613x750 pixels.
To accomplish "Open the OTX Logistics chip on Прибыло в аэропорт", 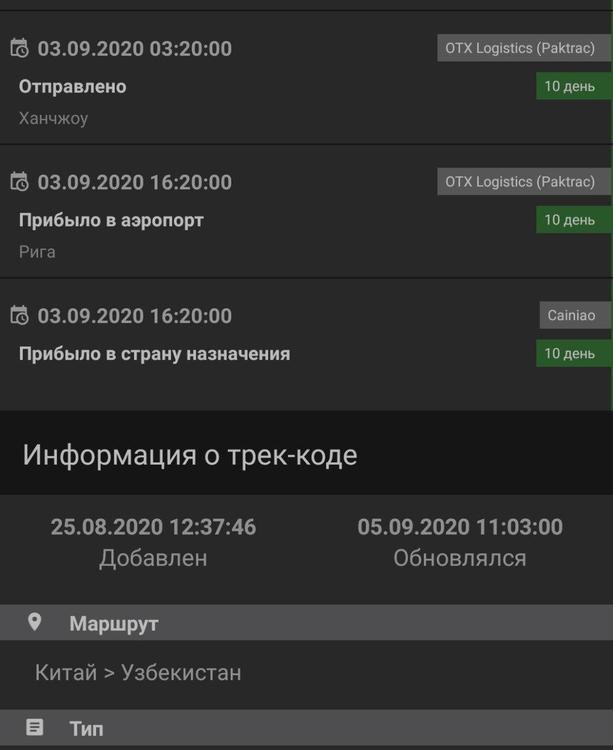I will tap(523, 182).
